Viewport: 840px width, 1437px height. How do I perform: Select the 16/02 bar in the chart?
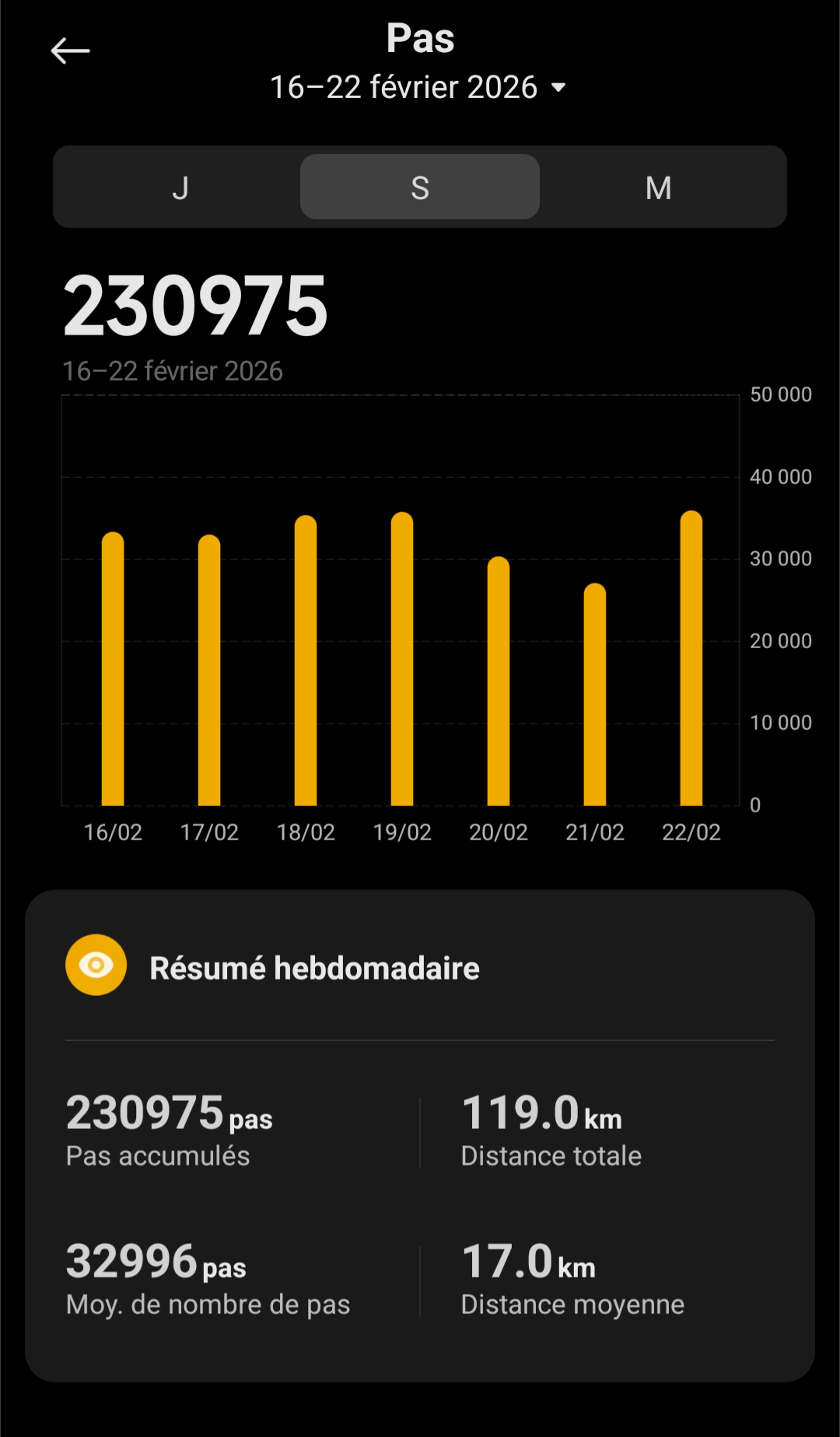(113, 669)
